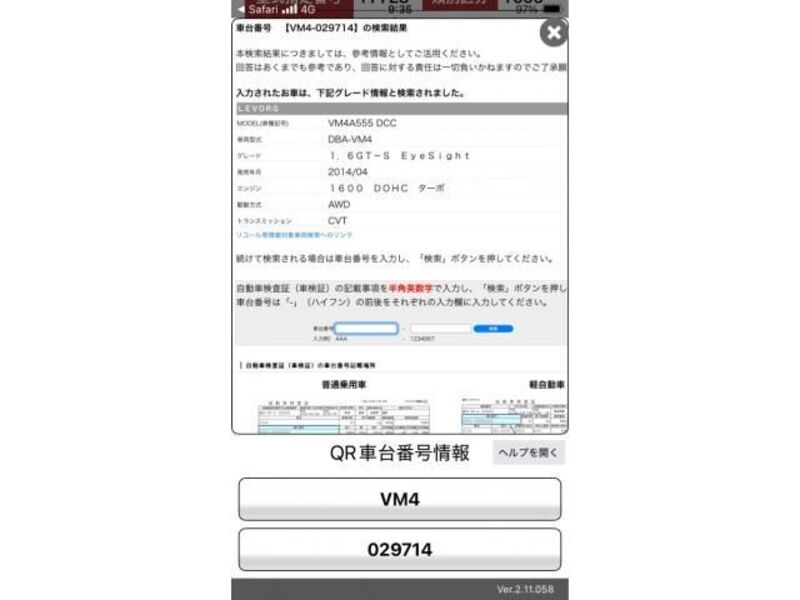Tap the blue 検索 search button

click(493, 328)
